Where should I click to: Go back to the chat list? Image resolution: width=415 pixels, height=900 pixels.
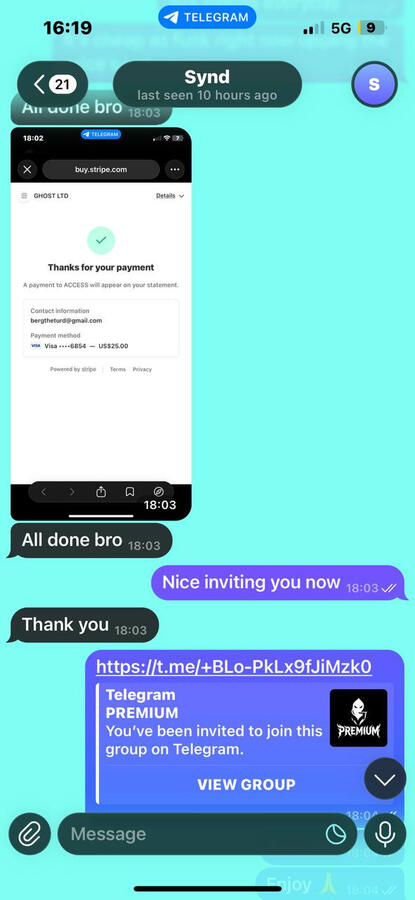(52, 85)
